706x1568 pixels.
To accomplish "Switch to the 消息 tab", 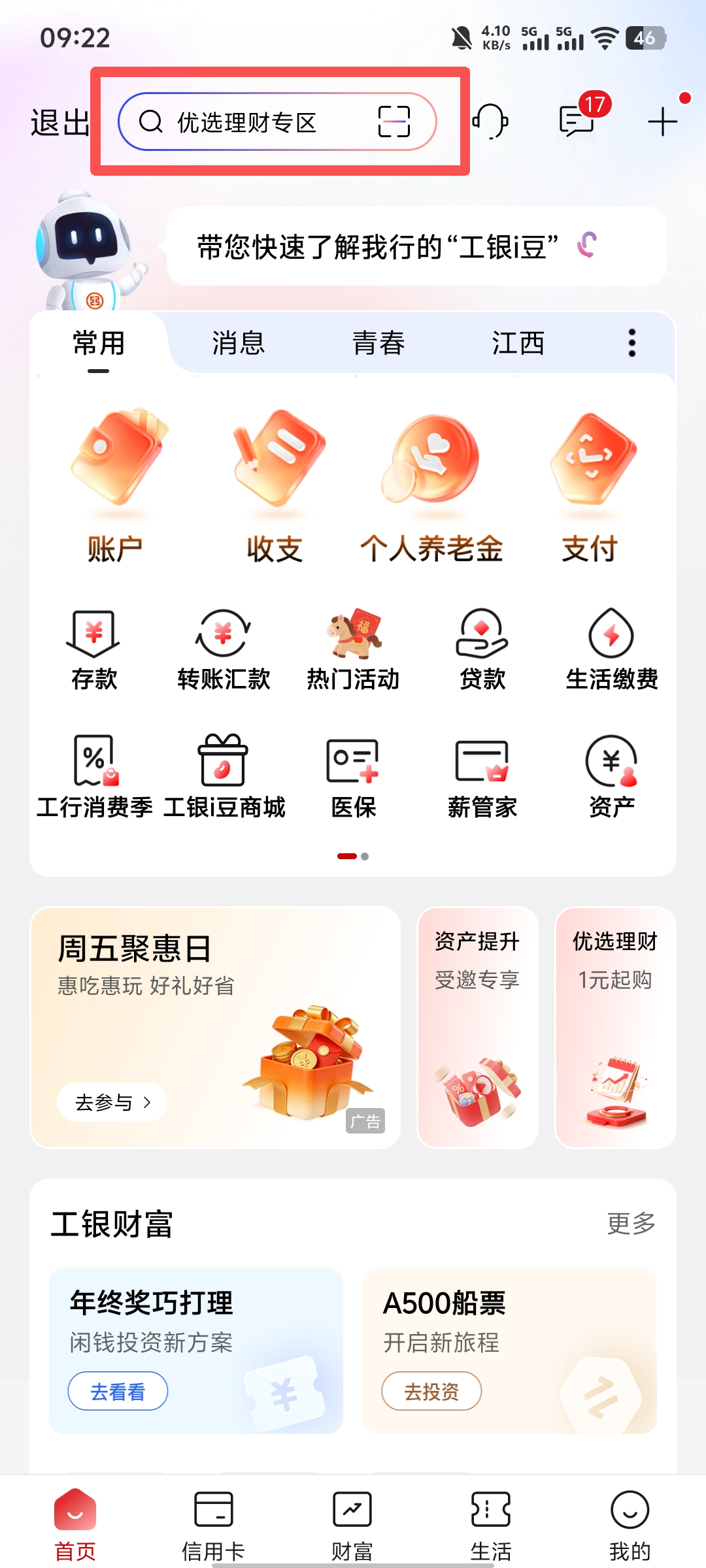I will [238, 343].
